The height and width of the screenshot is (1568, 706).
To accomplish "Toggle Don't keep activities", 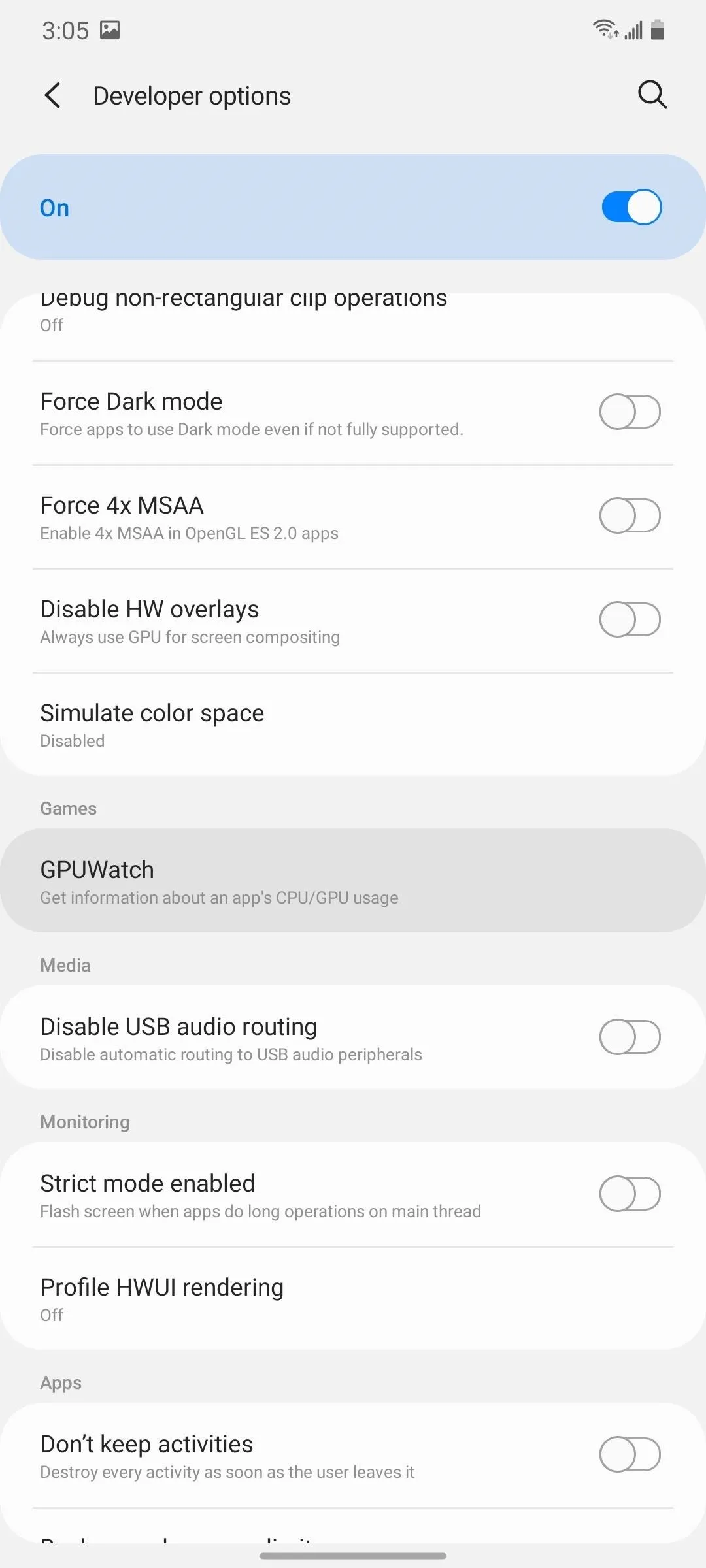I will tap(630, 1454).
